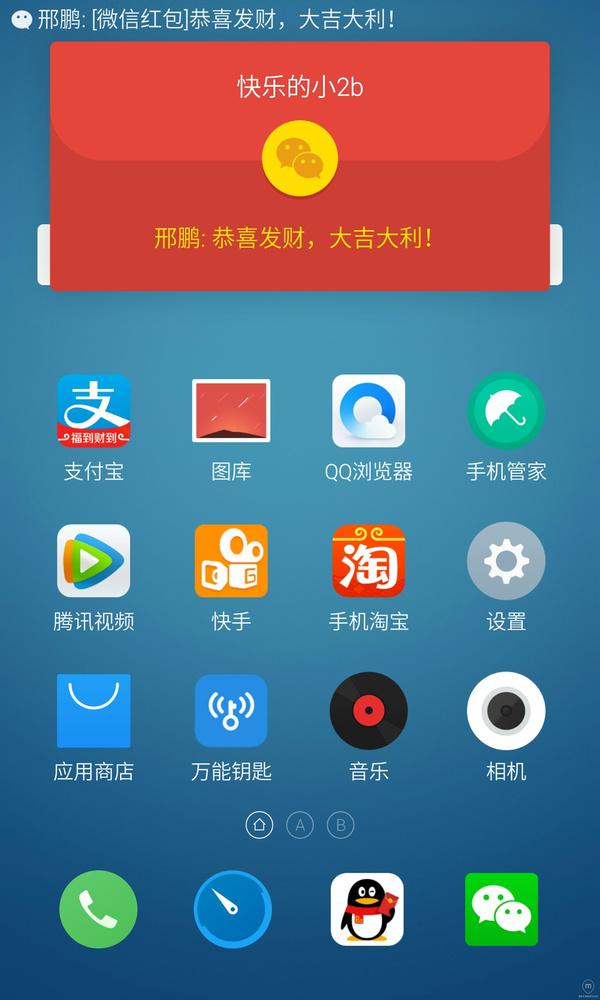Launch 手机管家 phone manager
The height and width of the screenshot is (1000, 600).
(x=506, y=411)
